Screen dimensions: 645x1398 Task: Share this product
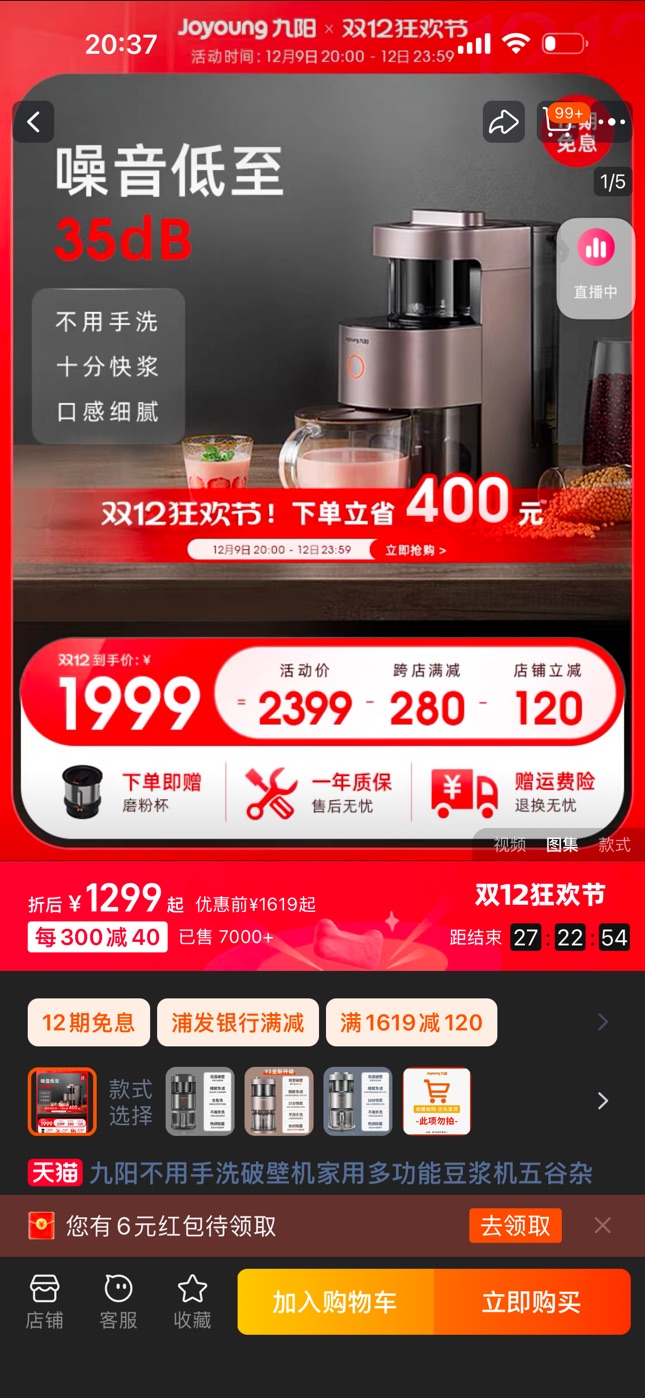pyautogui.click(x=503, y=122)
